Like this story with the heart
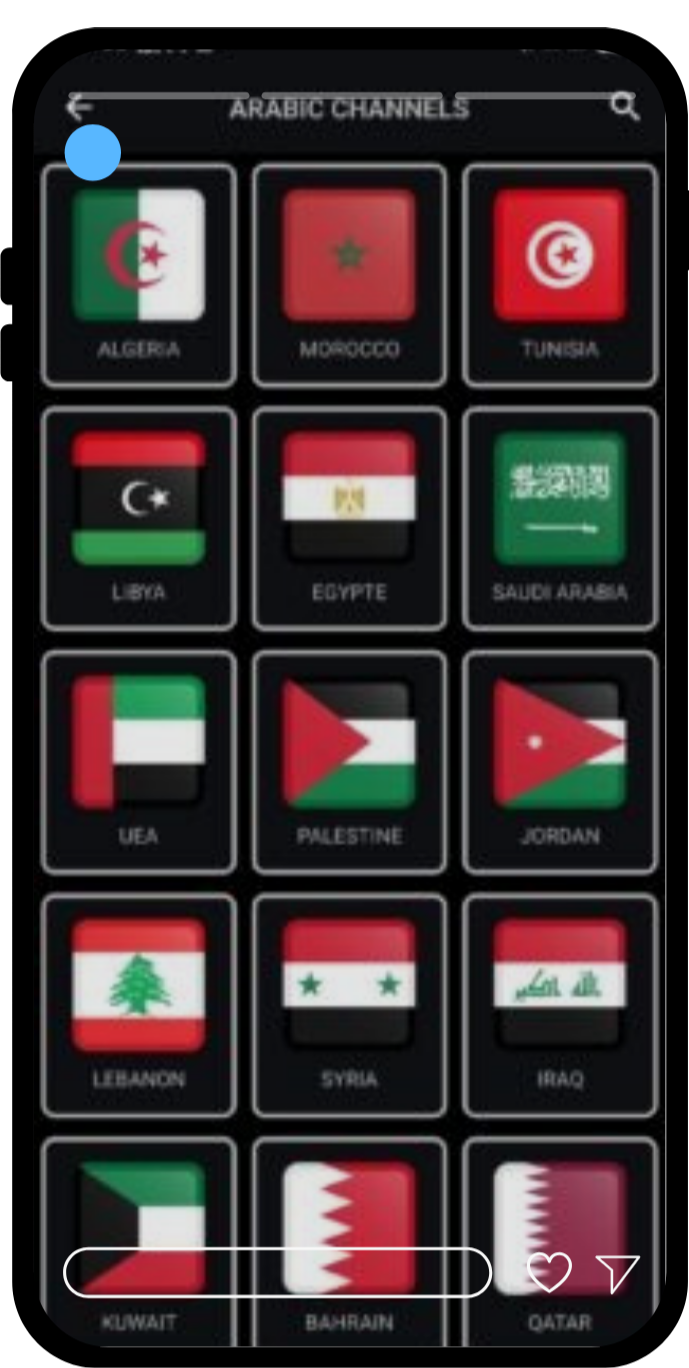The image size is (689, 1368). pyautogui.click(x=549, y=1272)
